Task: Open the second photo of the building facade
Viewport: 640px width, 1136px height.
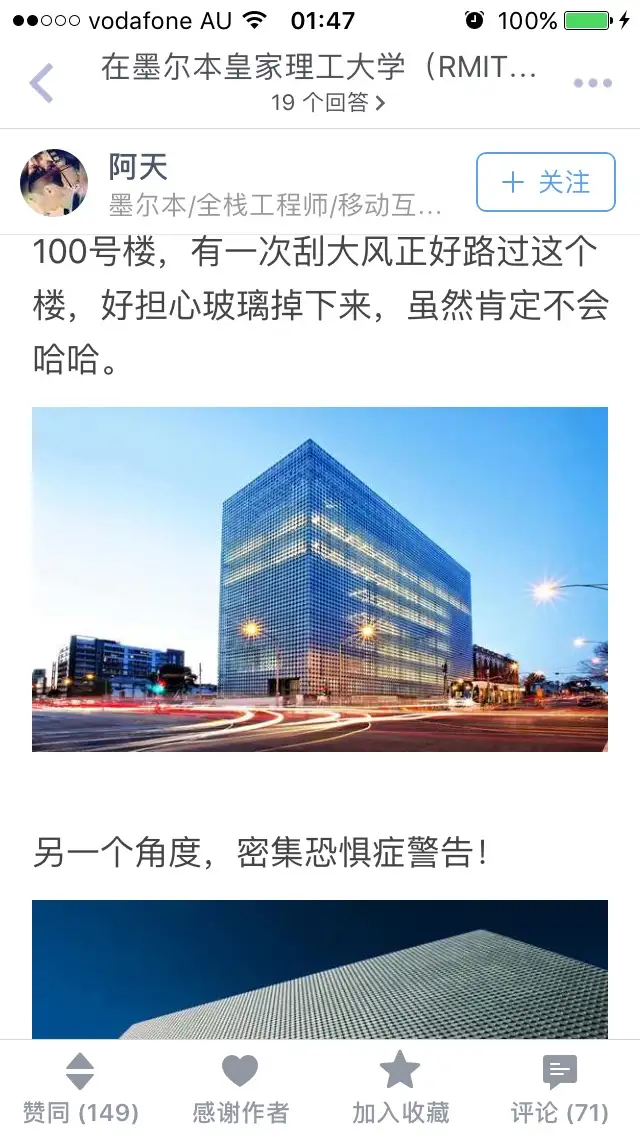Action: pos(320,969)
